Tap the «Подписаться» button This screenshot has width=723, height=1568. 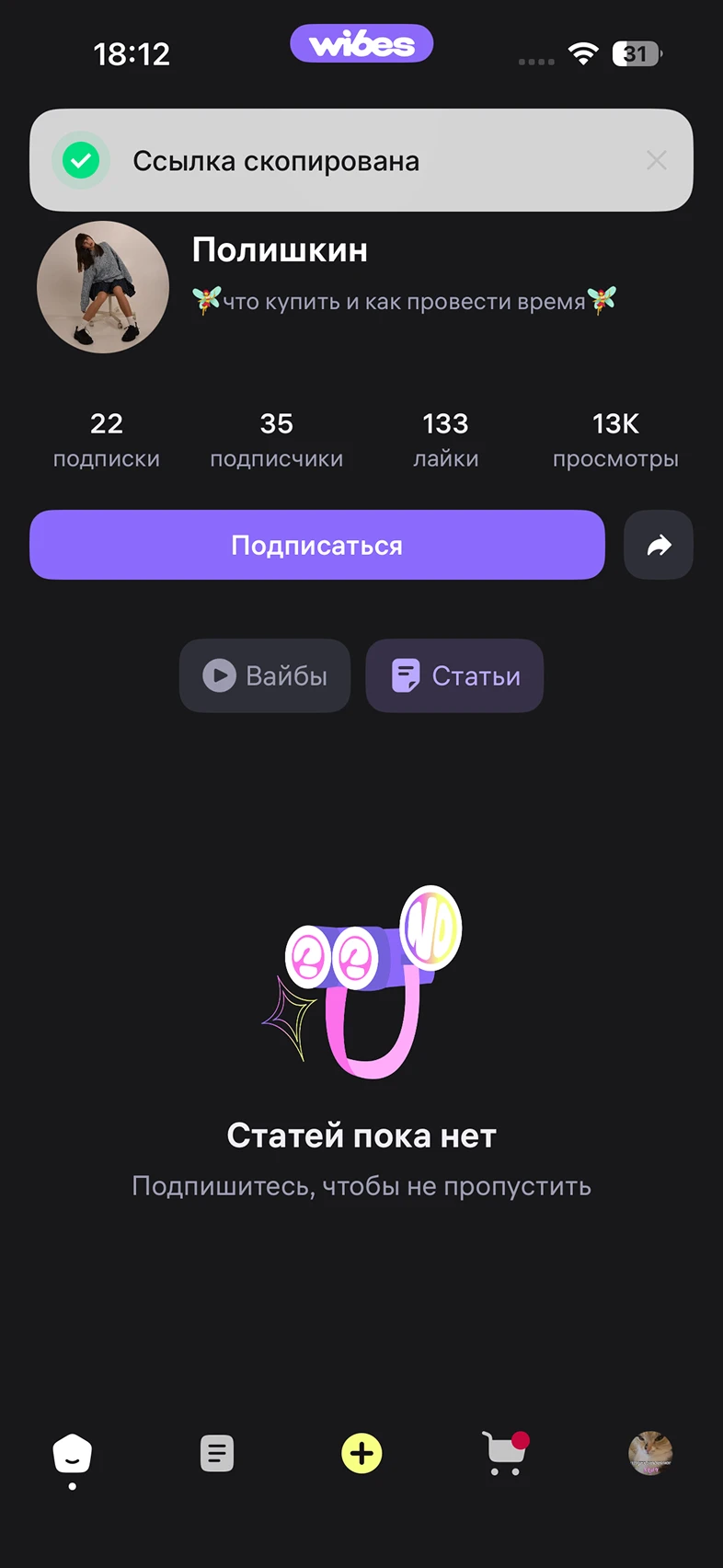316,545
